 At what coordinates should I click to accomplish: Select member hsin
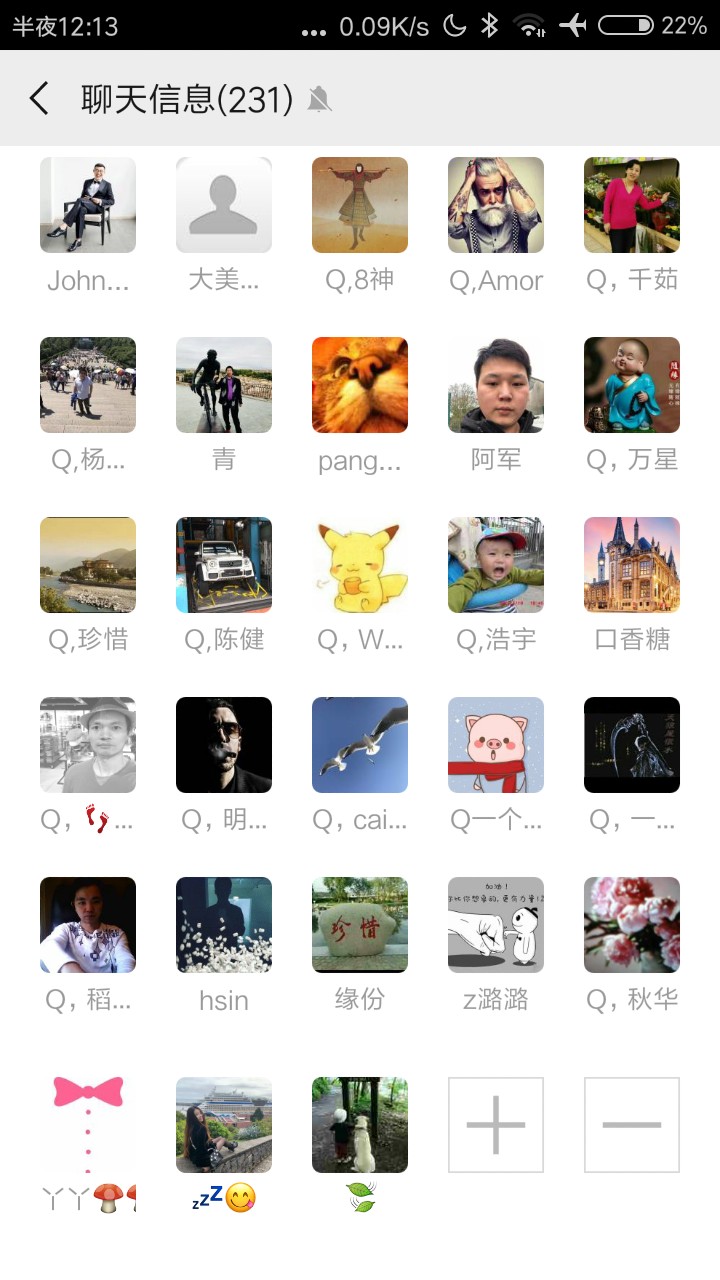[x=224, y=925]
